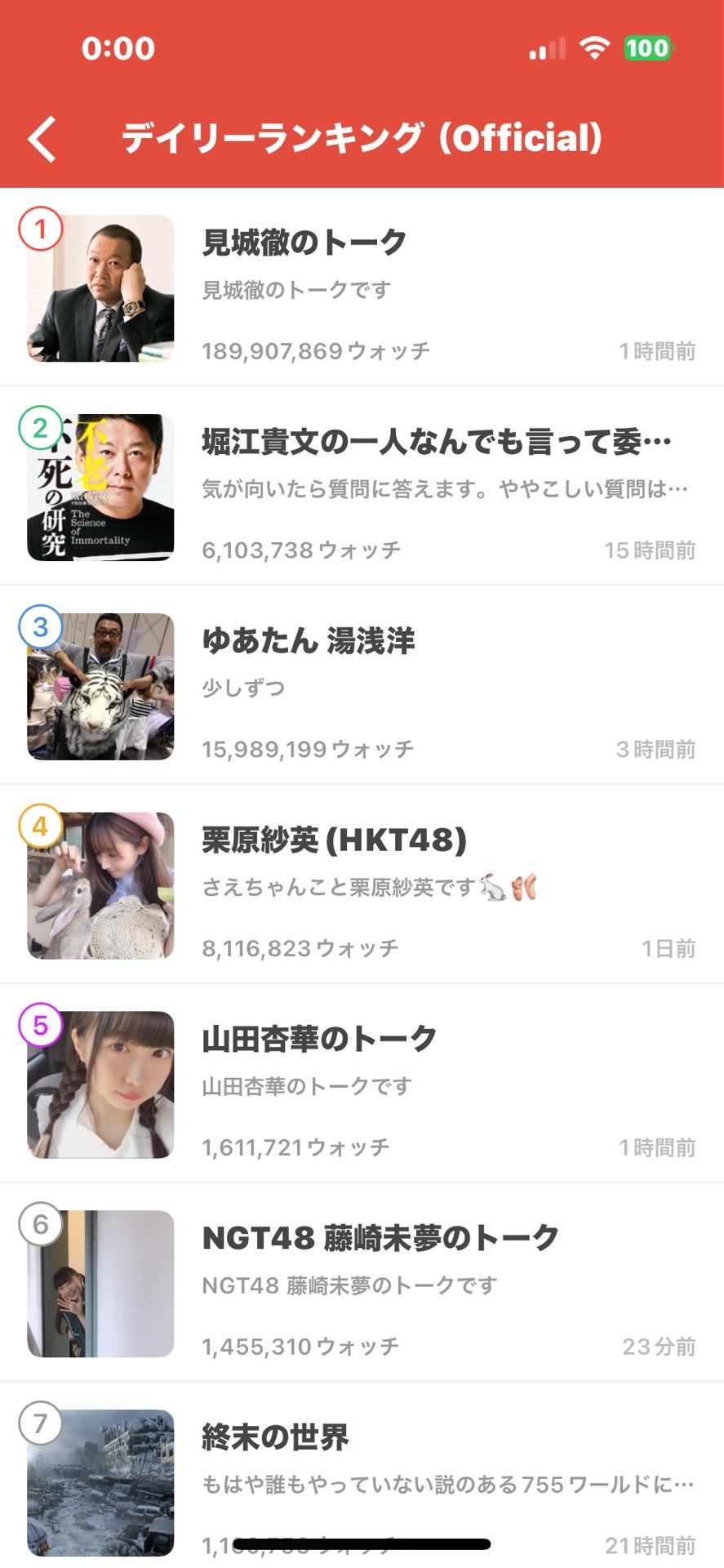The width and height of the screenshot is (724, 1568).
Task: View 栗原紗英 (HKT48) talk
Action: pos(362,886)
